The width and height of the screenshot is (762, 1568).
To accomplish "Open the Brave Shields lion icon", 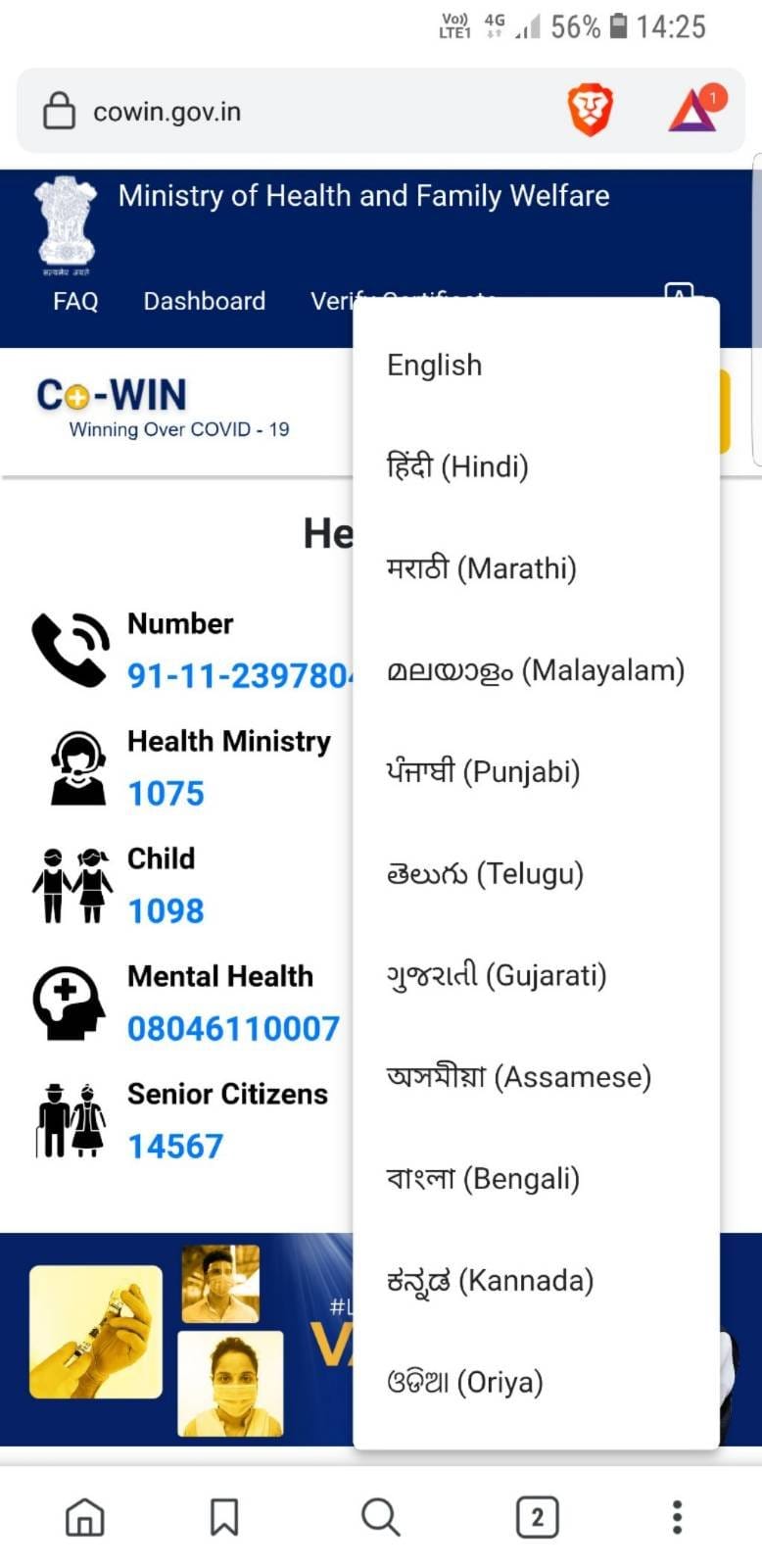I will click(x=590, y=110).
